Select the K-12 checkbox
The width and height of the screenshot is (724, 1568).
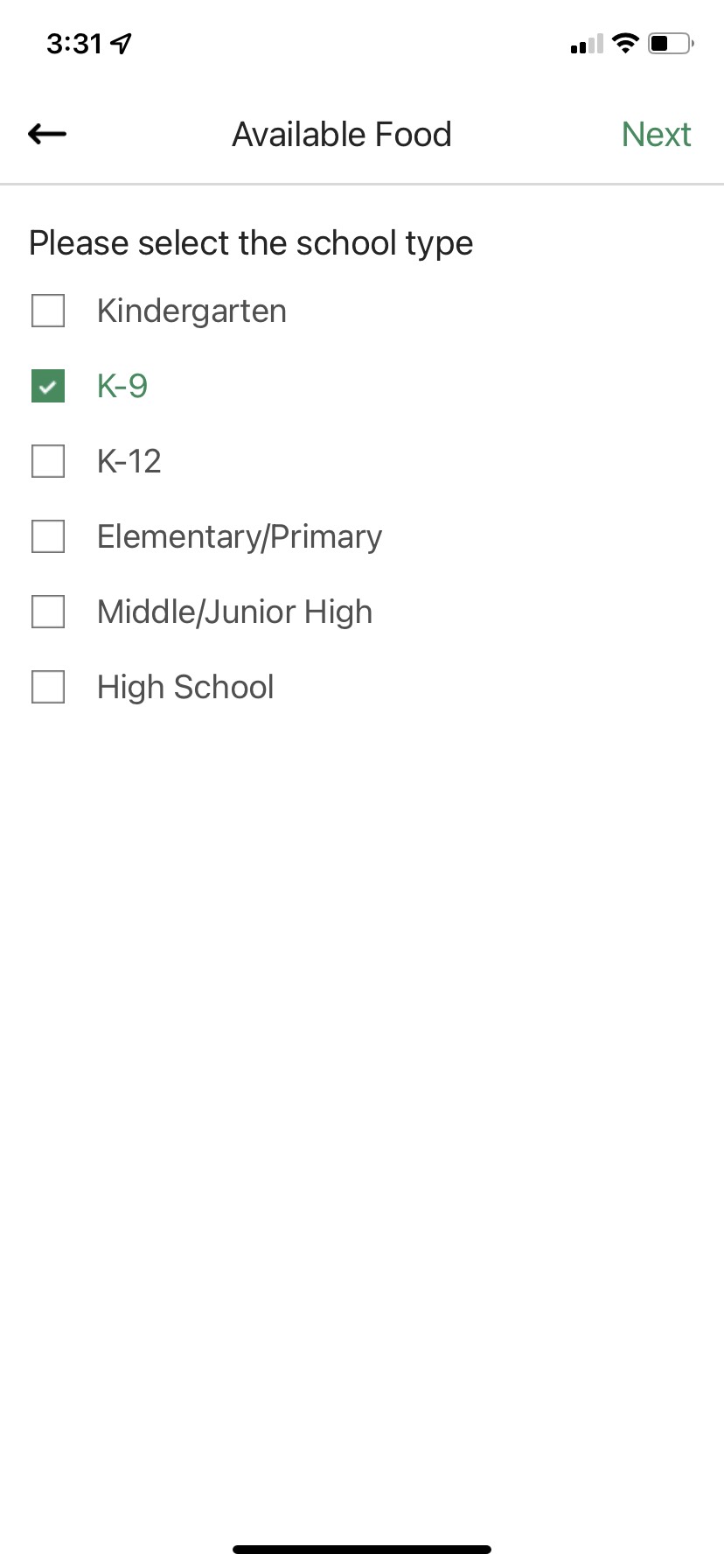(48, 461)
